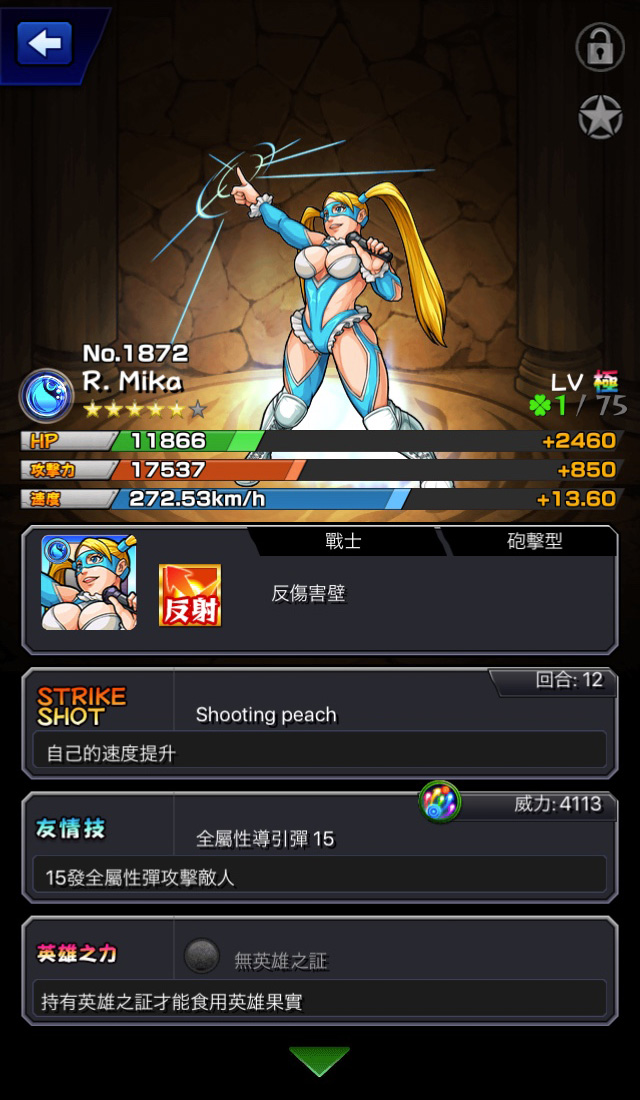Open the 反射 ability icon
This screenshot has width=640, height=1100.
pos(190,595)
